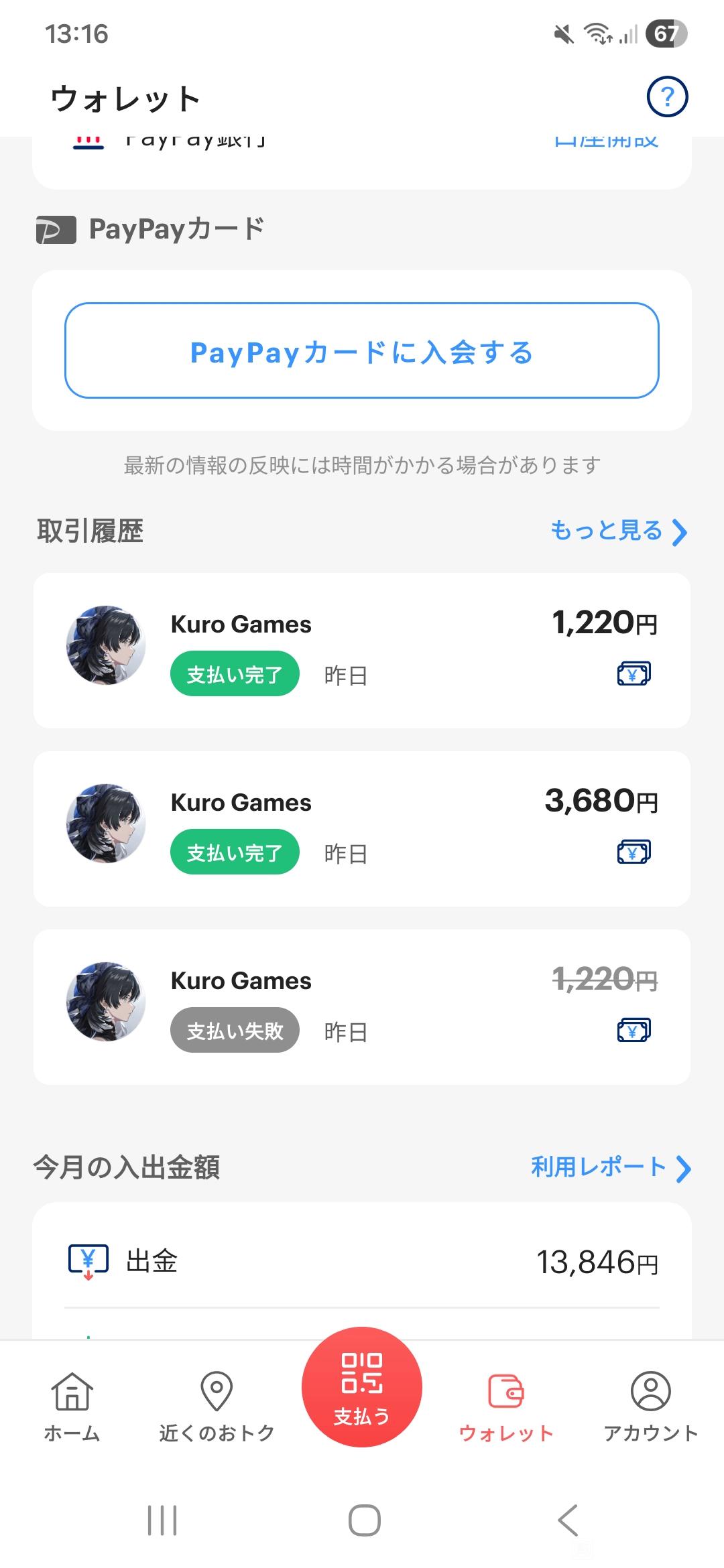
Task: Open the help question mark icon
Action: tap(667, 97)
